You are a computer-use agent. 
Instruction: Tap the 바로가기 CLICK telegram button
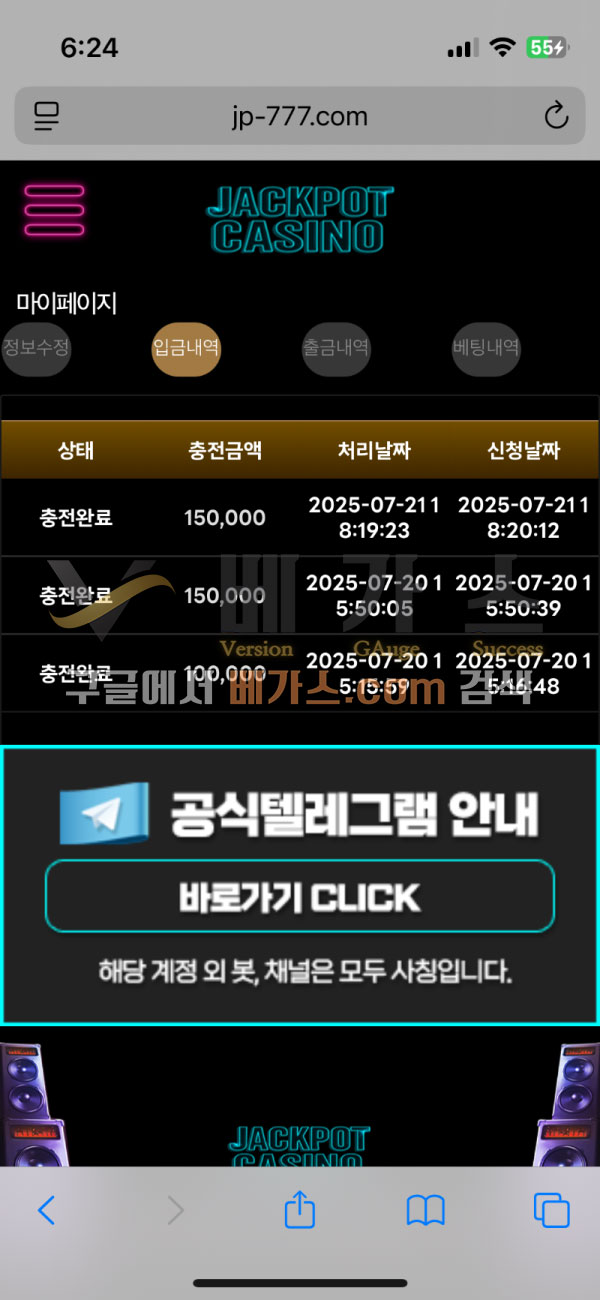coord(299,897)
